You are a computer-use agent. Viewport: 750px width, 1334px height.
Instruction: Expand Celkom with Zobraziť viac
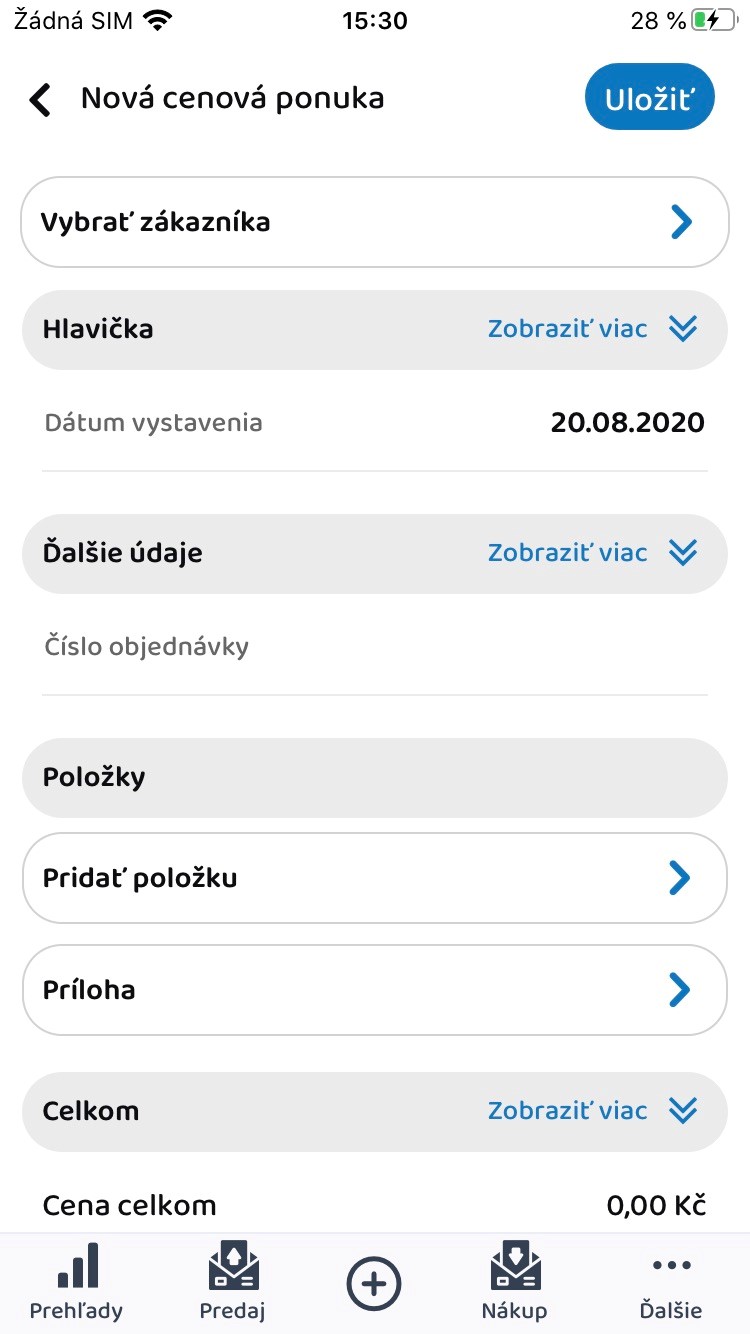592,1111
